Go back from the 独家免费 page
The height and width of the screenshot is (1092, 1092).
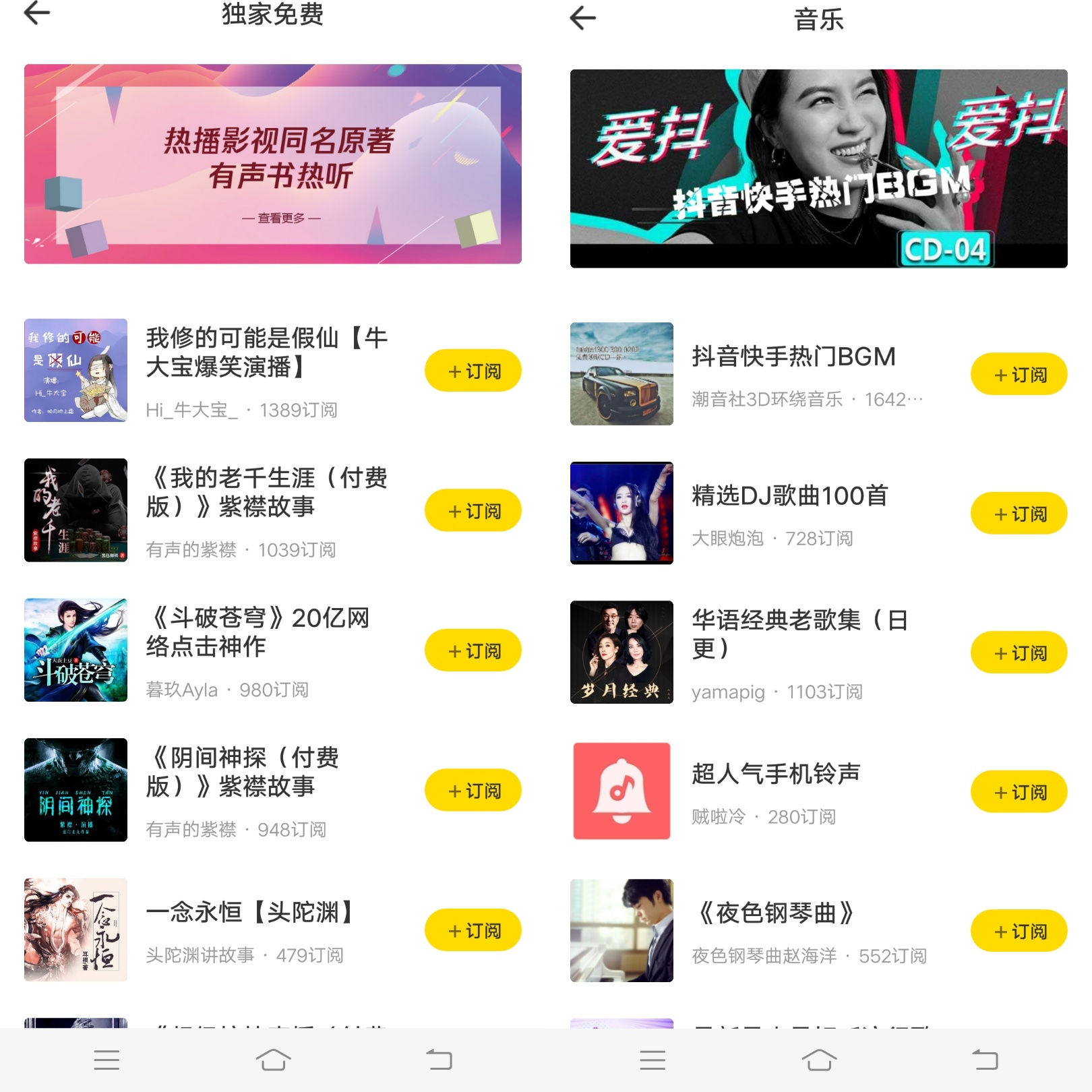click(37, 13)
